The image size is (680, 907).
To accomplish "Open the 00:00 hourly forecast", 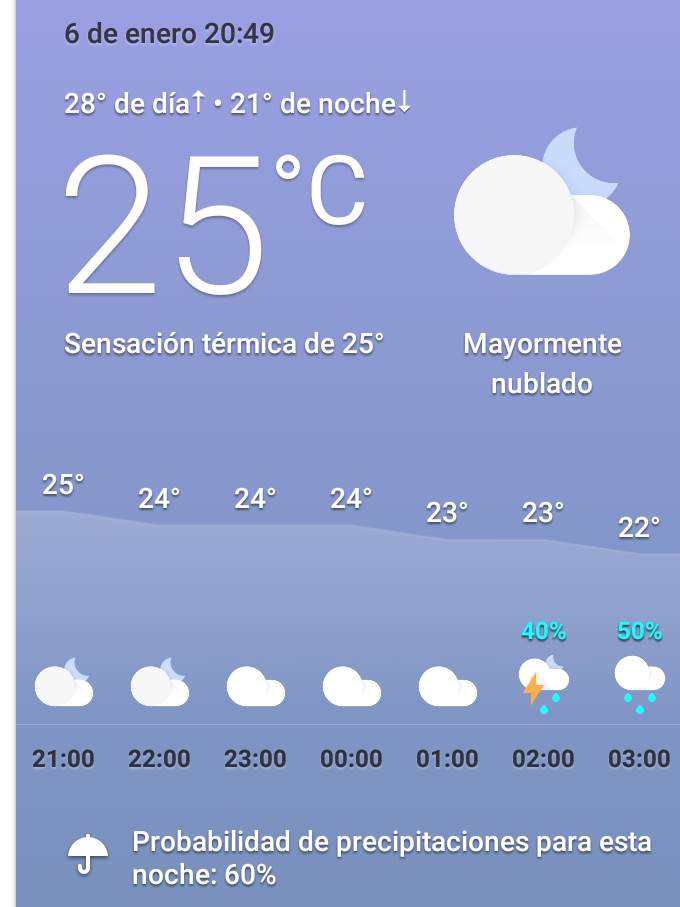I will point(351,687).
